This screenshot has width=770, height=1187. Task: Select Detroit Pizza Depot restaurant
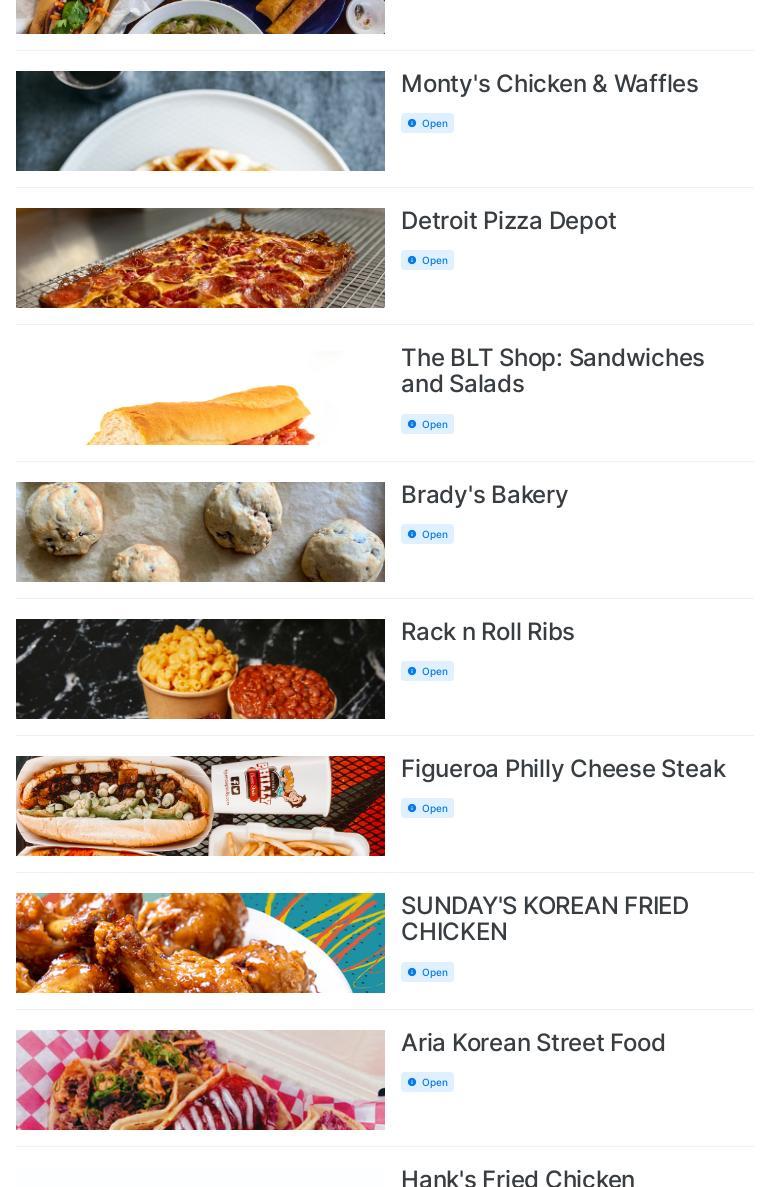508,221
